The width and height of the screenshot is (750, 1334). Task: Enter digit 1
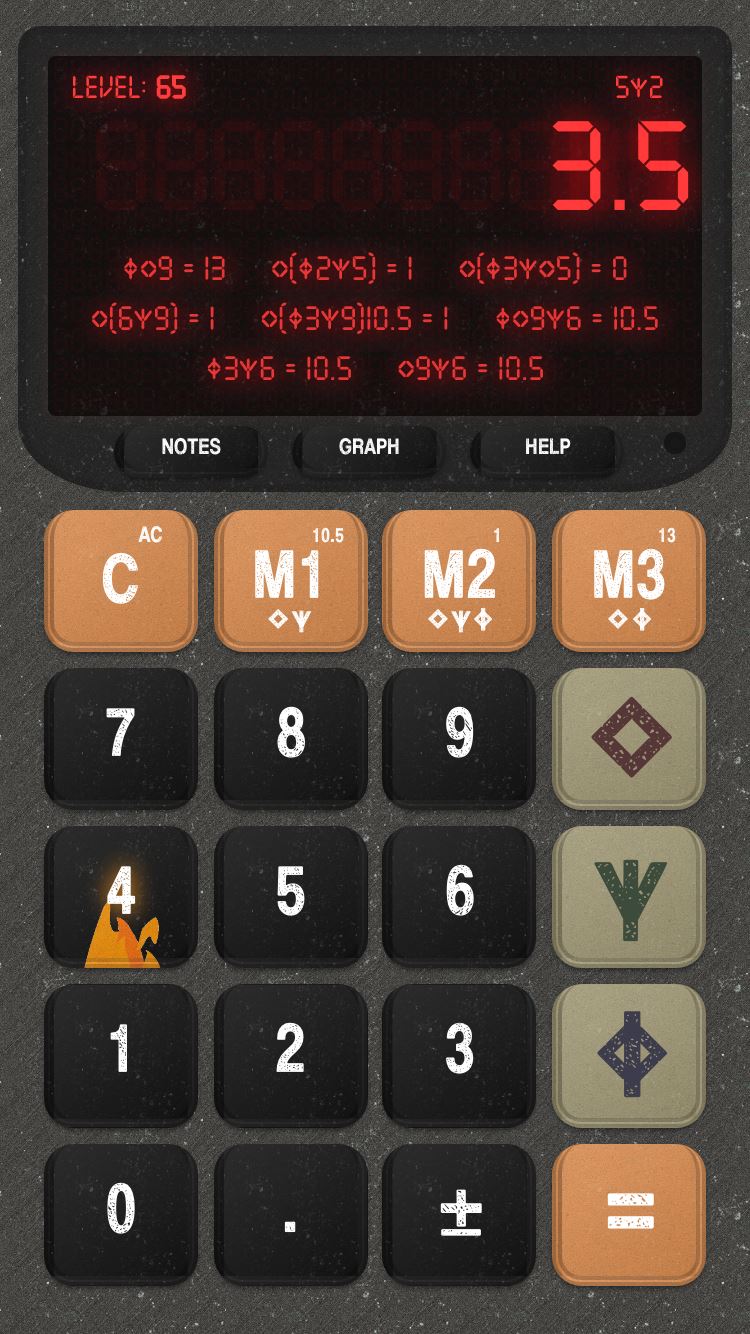pos(121,1053)
